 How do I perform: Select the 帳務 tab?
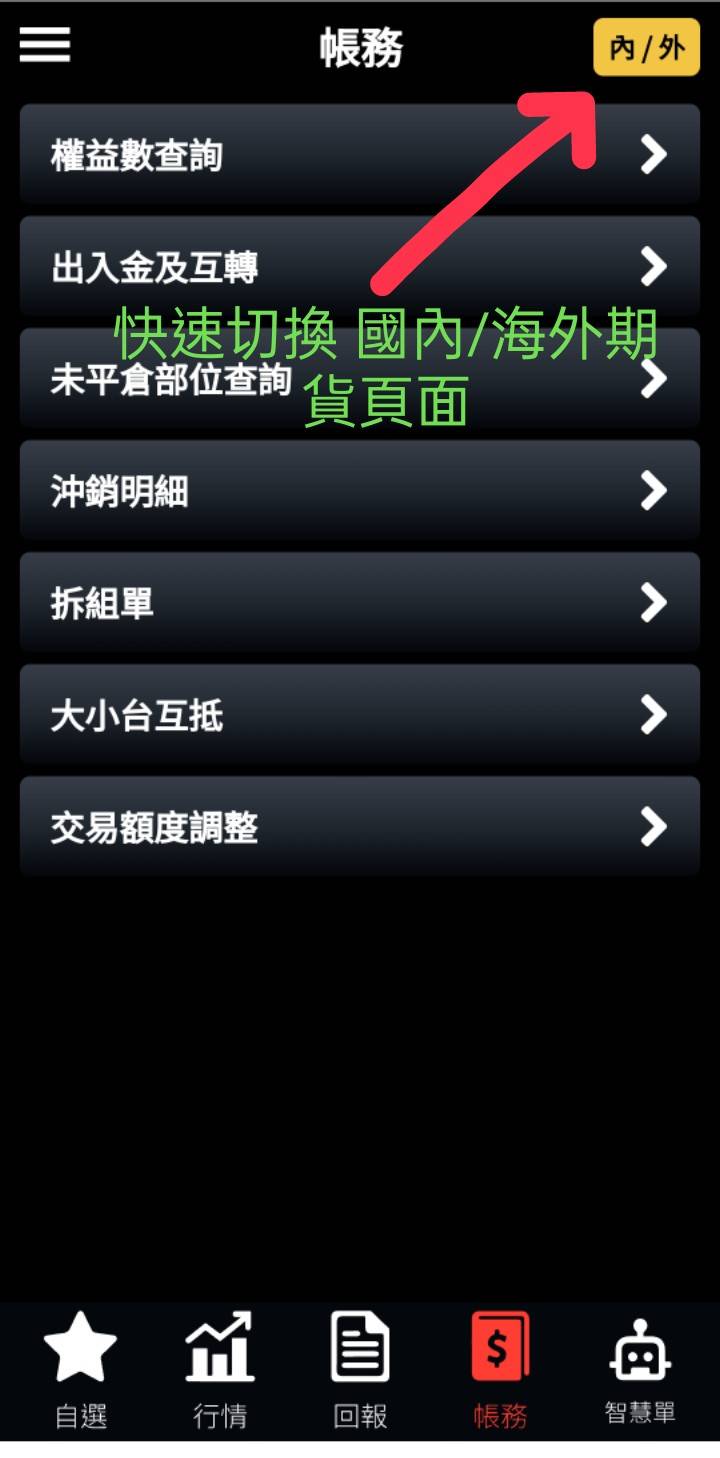pyautogui.click(x=500, y=1370)
